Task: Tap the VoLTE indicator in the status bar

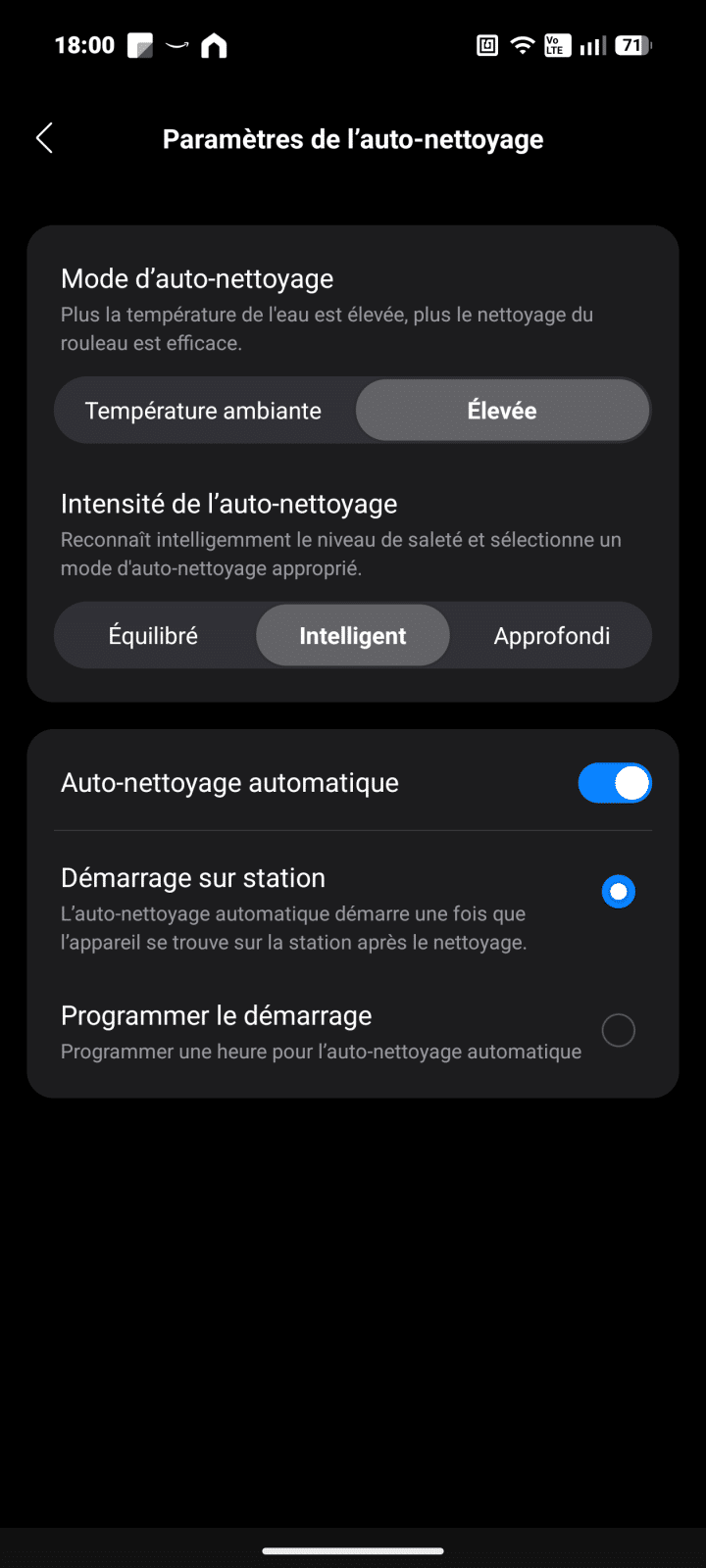Action: click(556, 44)
